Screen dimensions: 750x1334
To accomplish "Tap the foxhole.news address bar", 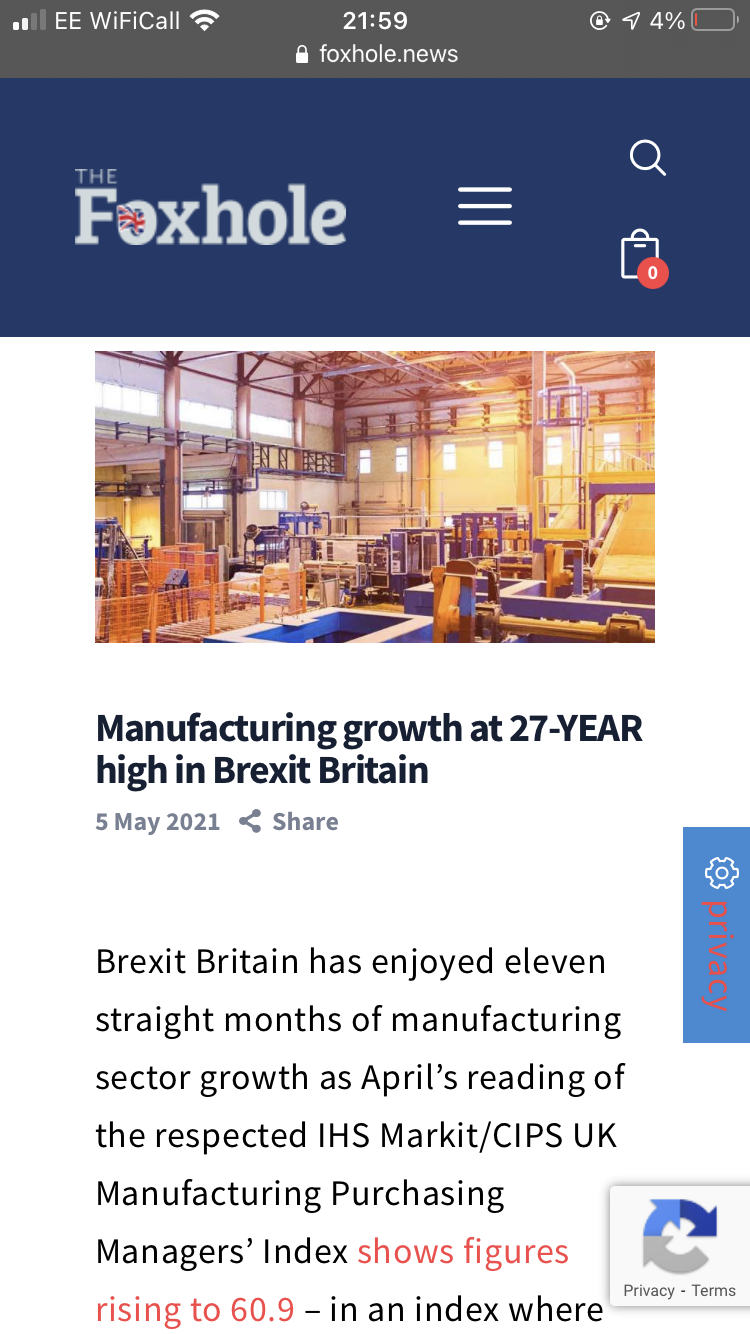I will point(376,54).
